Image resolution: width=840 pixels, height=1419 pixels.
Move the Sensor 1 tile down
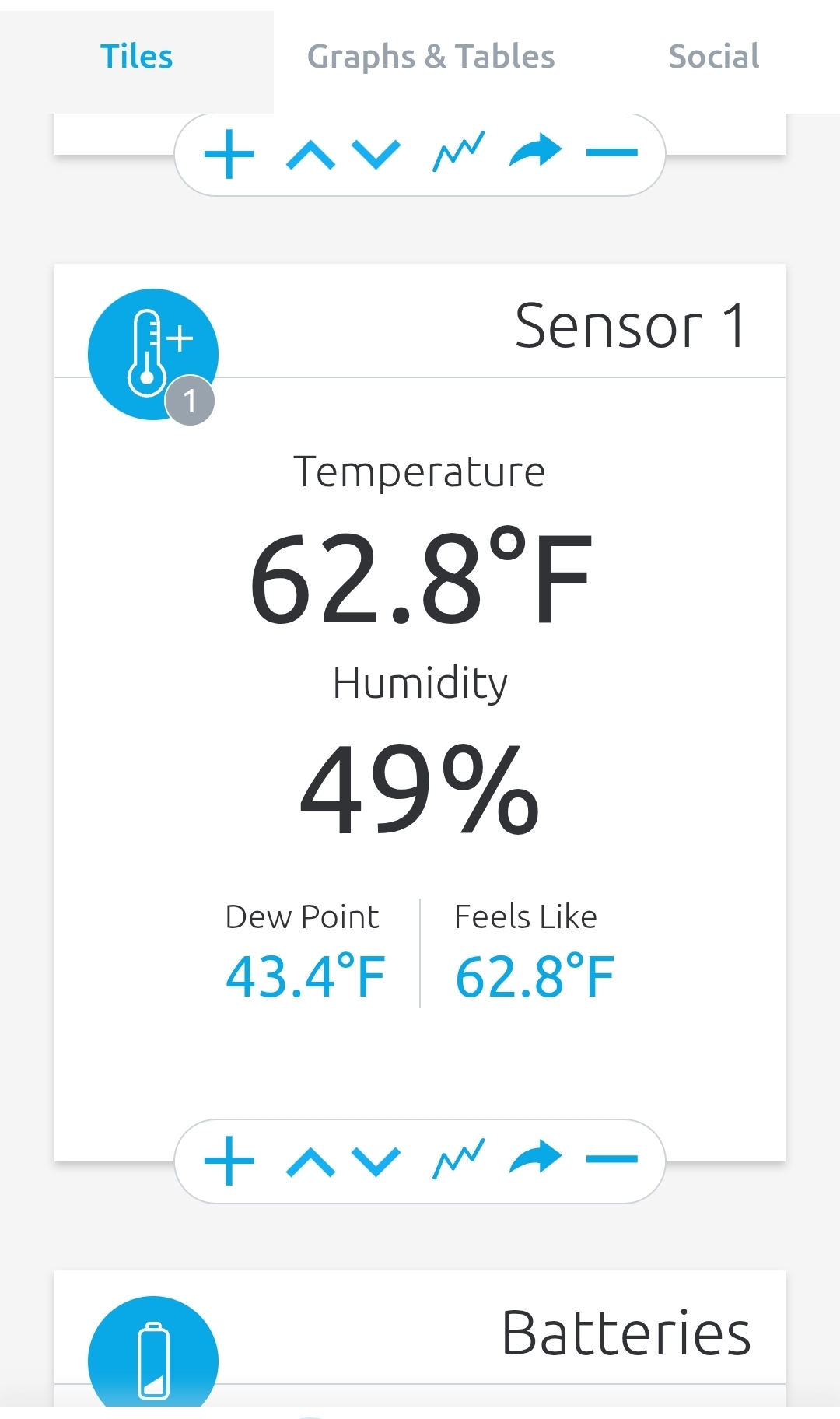click(x=376, y=1161)
